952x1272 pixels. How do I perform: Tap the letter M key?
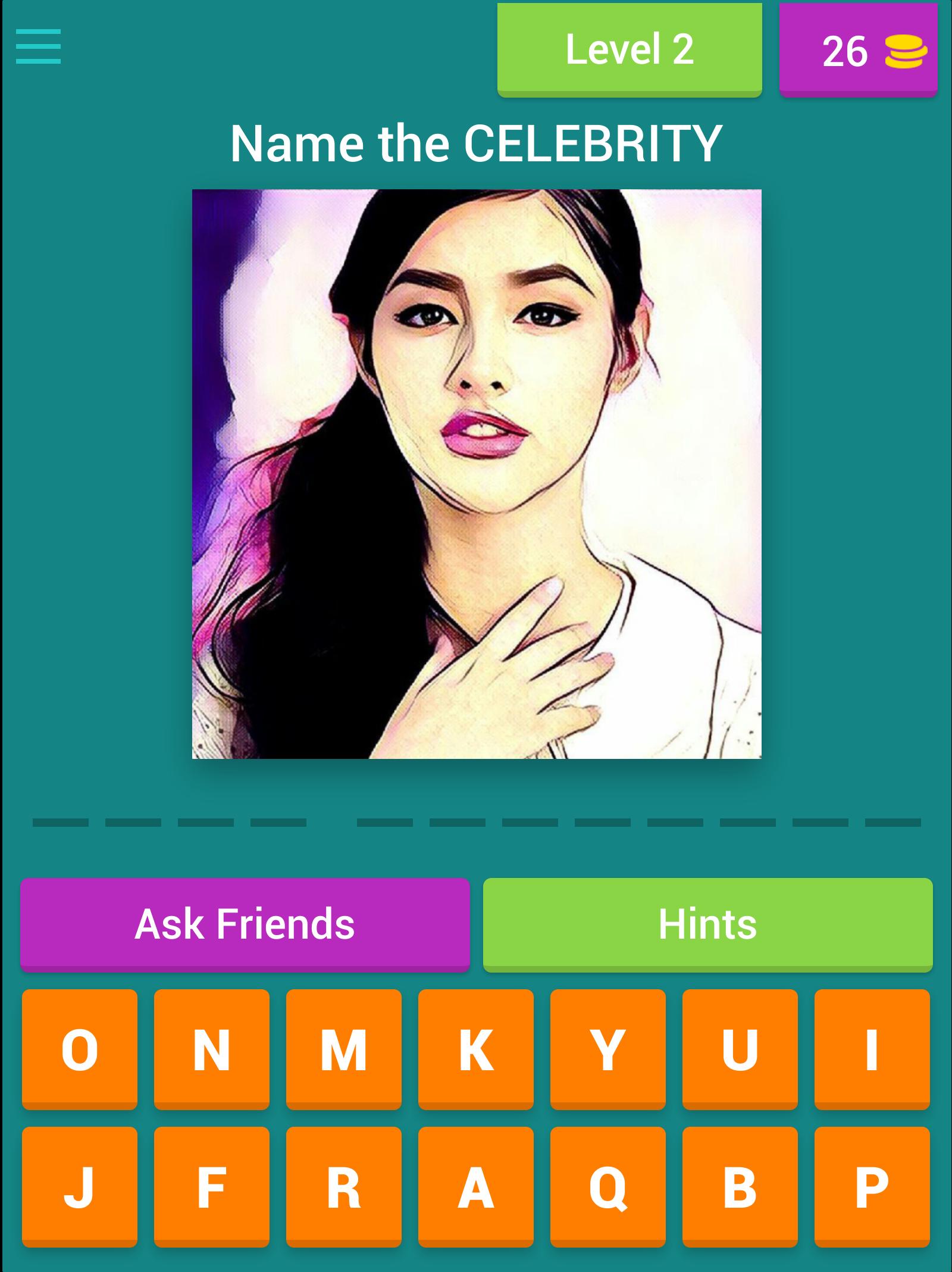344,1049
